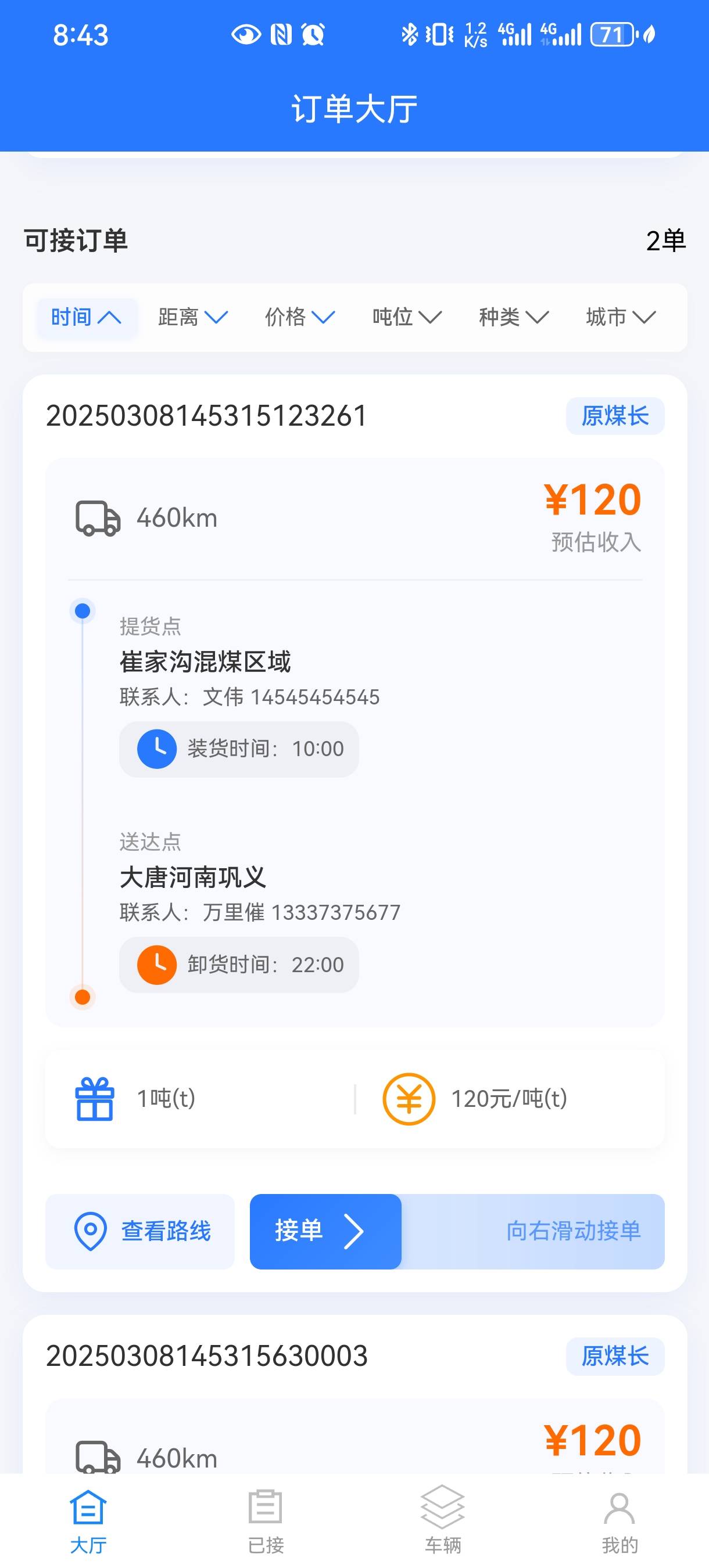Open the 吨位 filter dropdown
This screenshot has width=709, height=1568.
407,317
